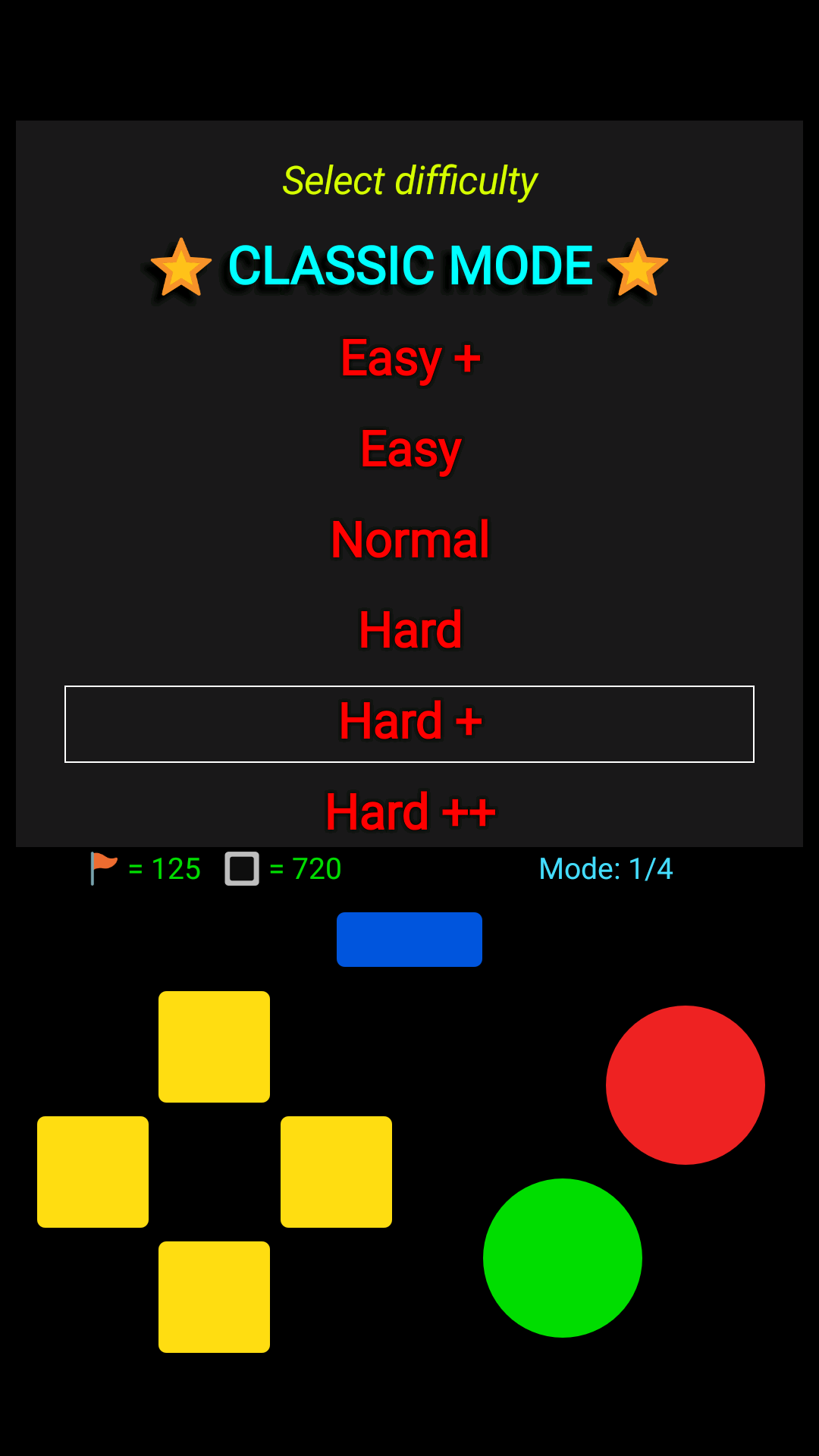The image size is (819, 1456).
Task: Choose the Easy difficulty
Action: click(410, 449)
